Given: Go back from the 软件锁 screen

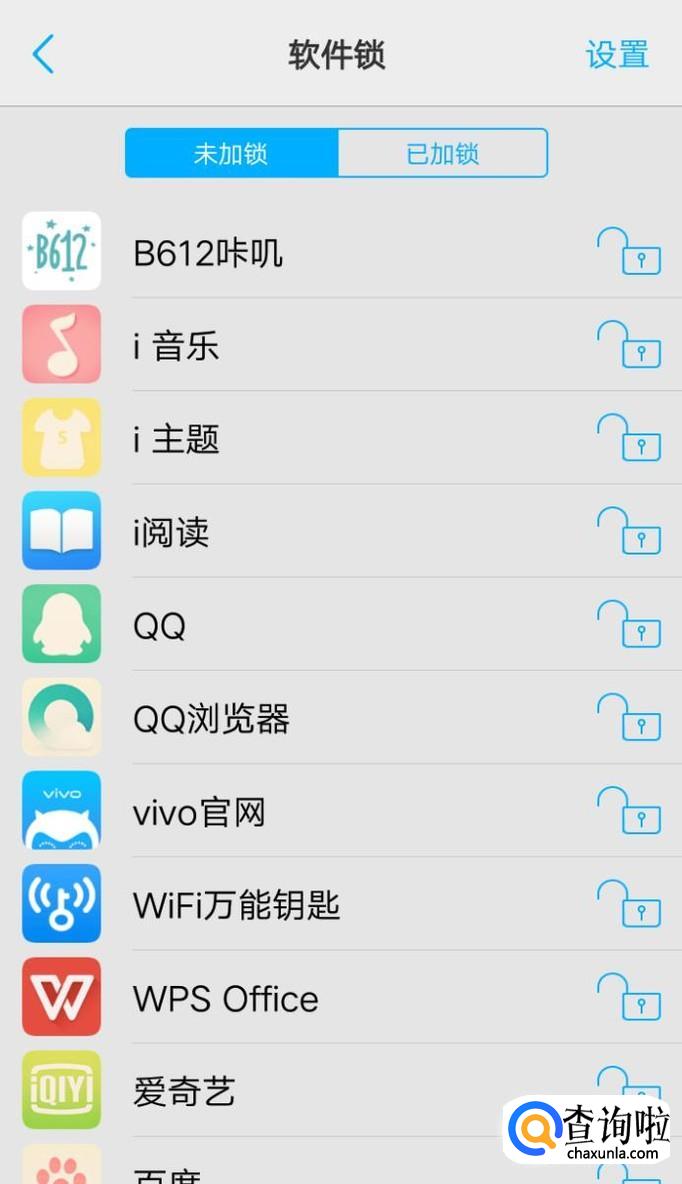Looking at the screenshot, I should coord(43,54).
